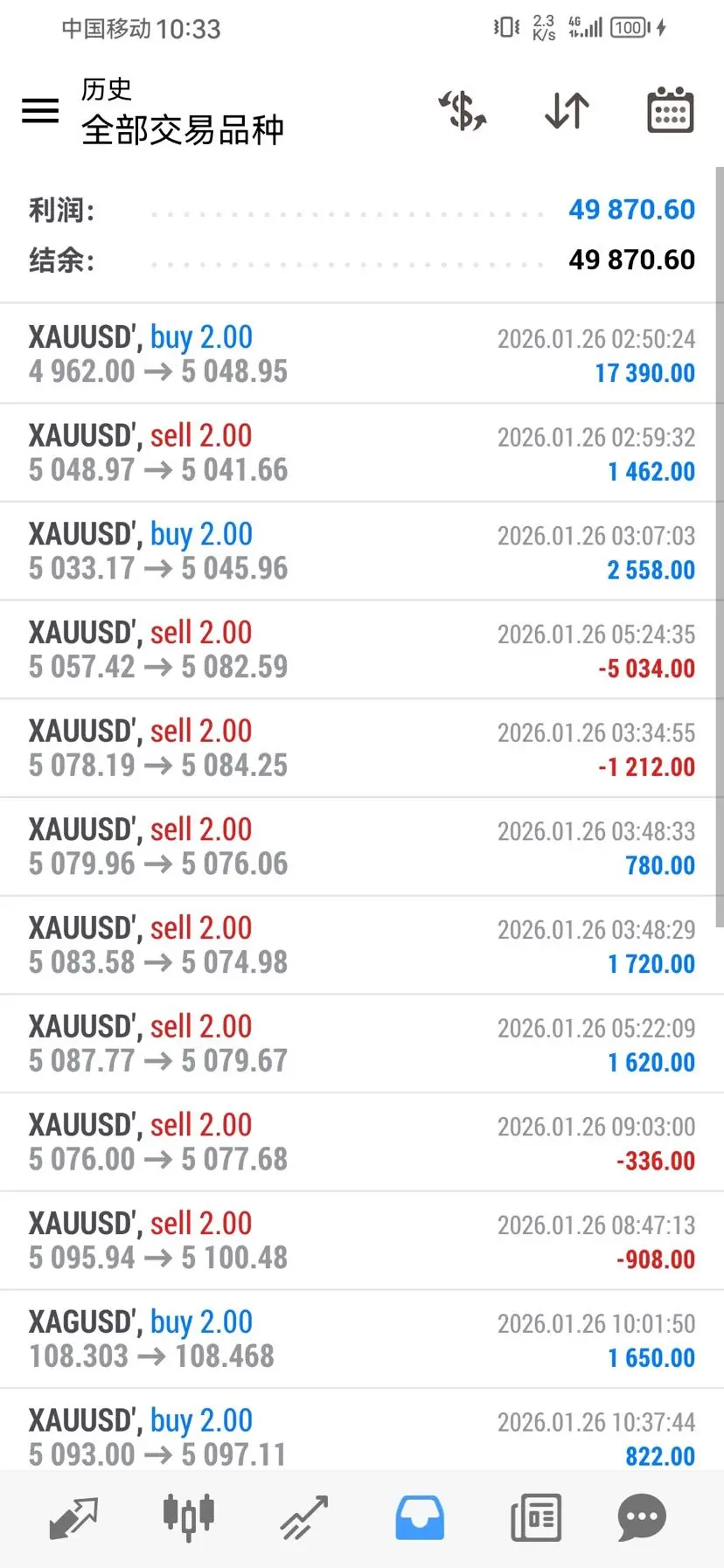
Task: View the XAUUSD sell trade earning 1 720.00
Action: point(362,946)
